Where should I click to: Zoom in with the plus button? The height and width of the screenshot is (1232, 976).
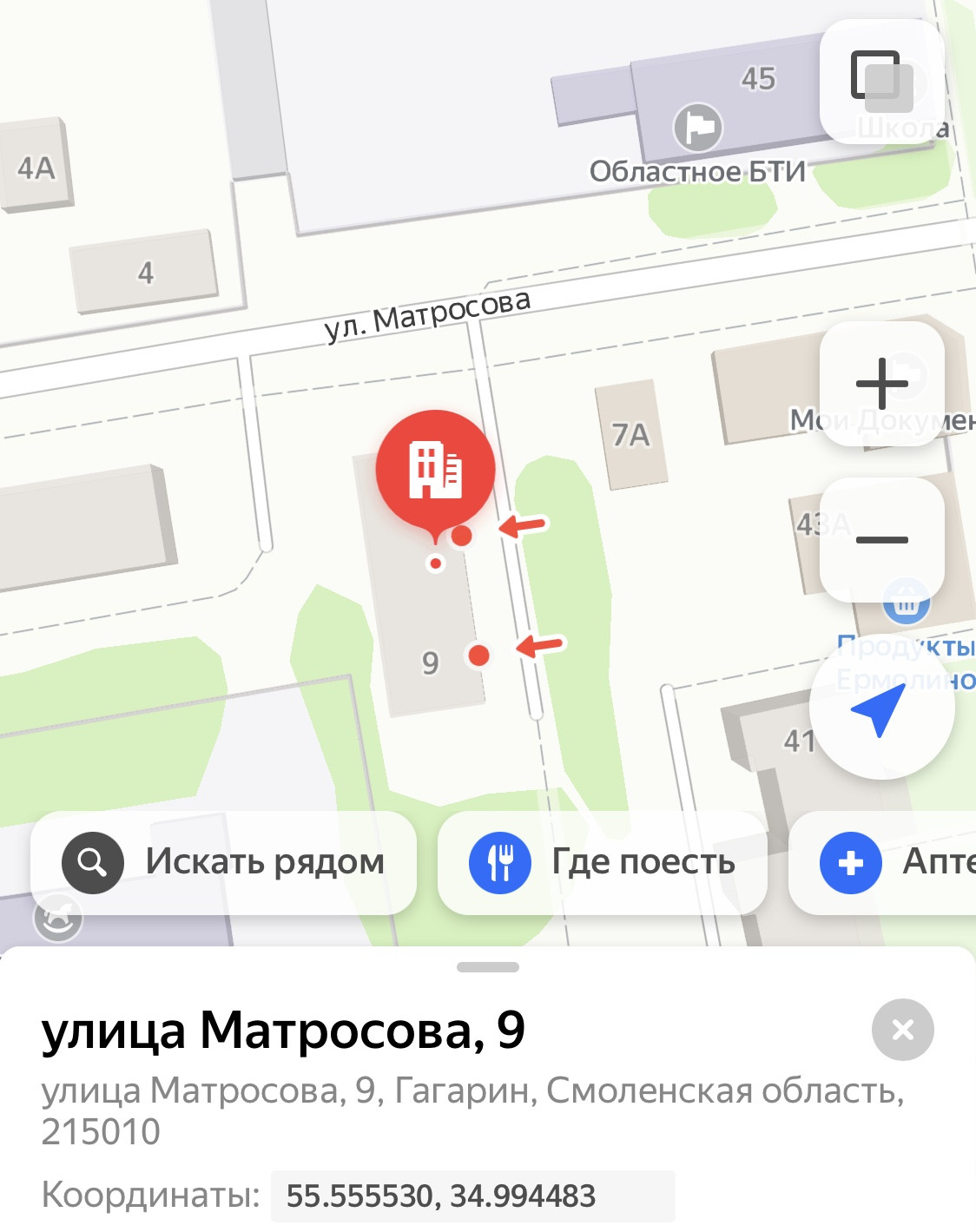(x=881, y=383)
